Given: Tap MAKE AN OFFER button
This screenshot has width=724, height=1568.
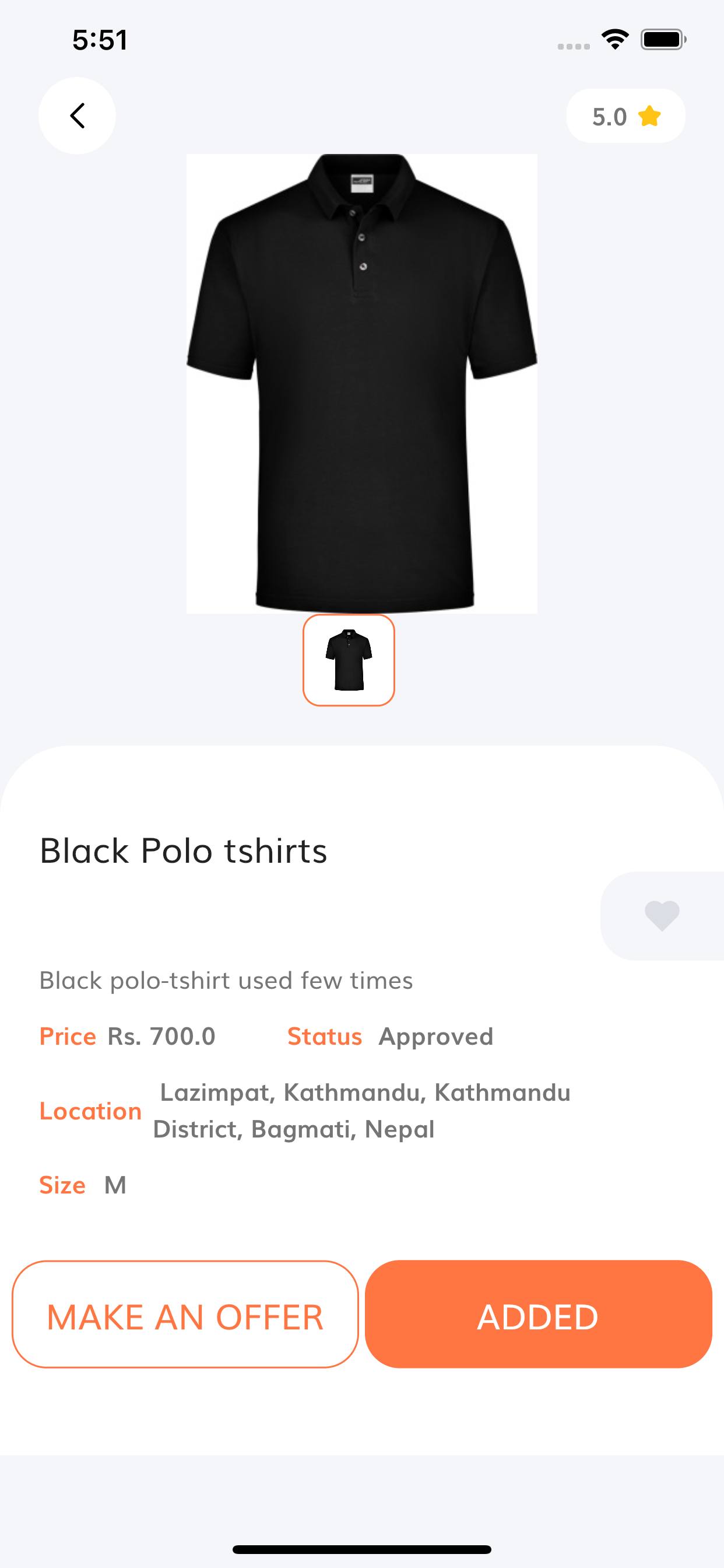Looking at the screenshot, I should [x=185, y=1314].
